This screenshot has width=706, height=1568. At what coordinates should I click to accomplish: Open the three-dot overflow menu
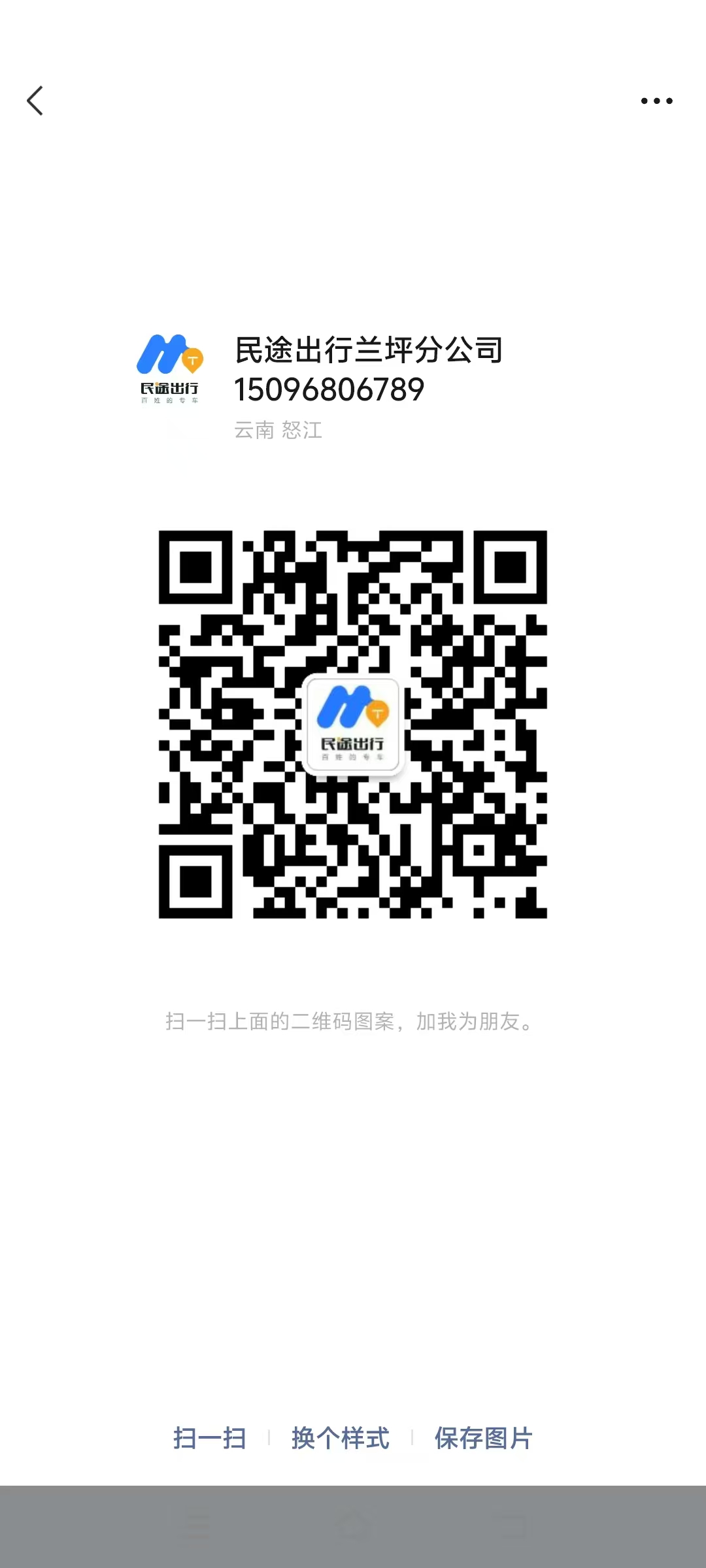pos(656,101)
